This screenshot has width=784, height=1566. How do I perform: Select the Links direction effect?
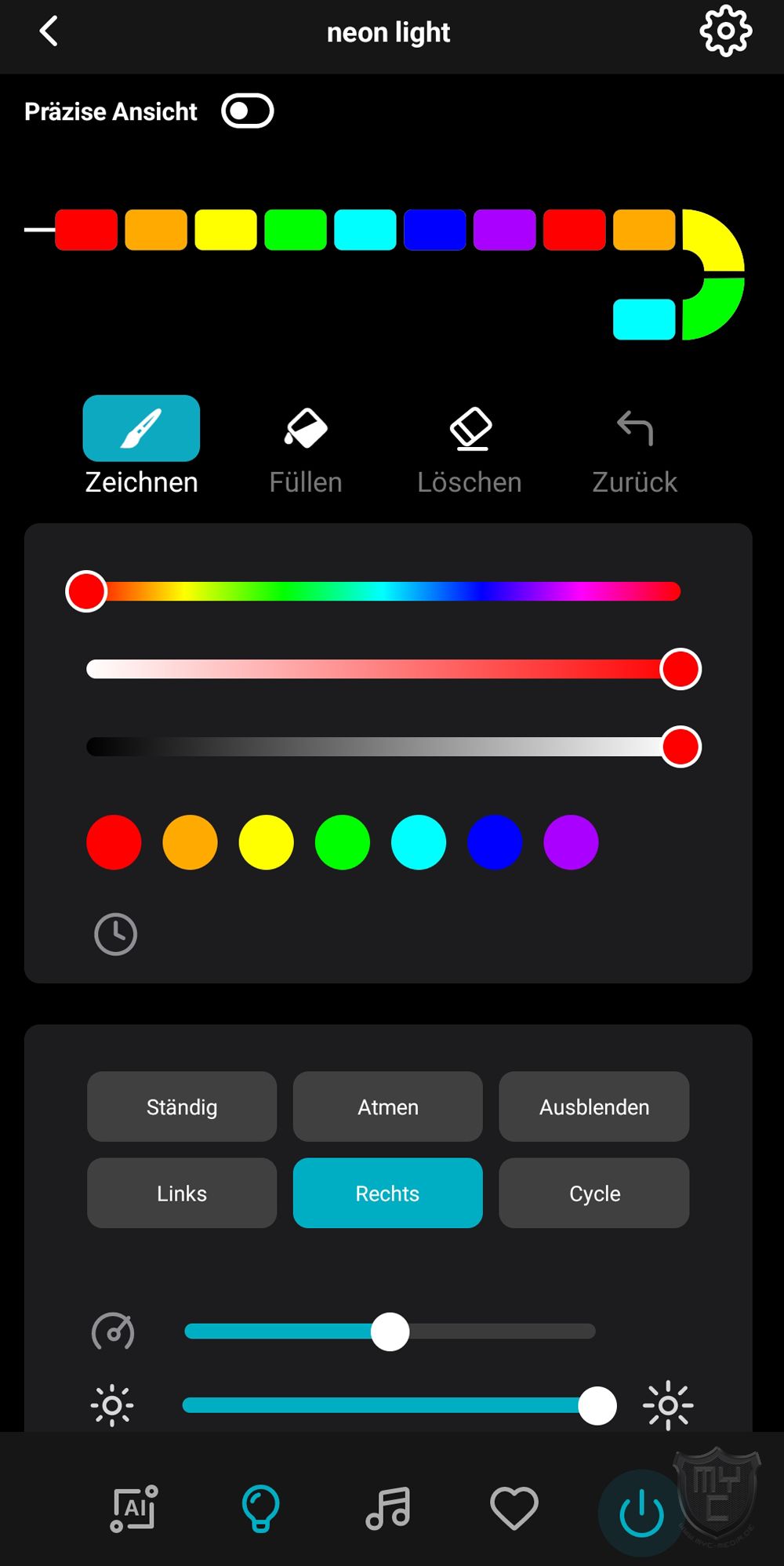tap(182, 1193)
